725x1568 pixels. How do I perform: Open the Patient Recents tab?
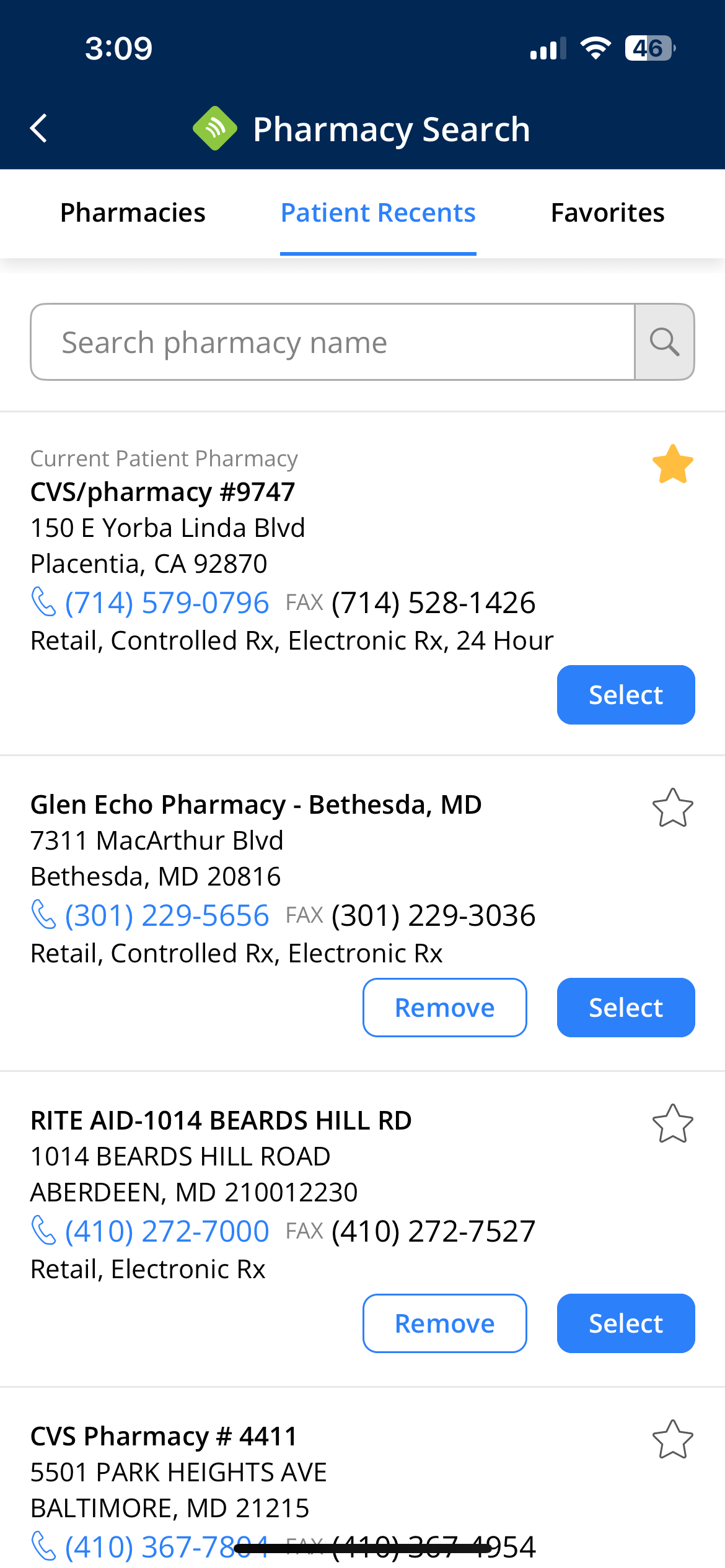pos(378,213)
